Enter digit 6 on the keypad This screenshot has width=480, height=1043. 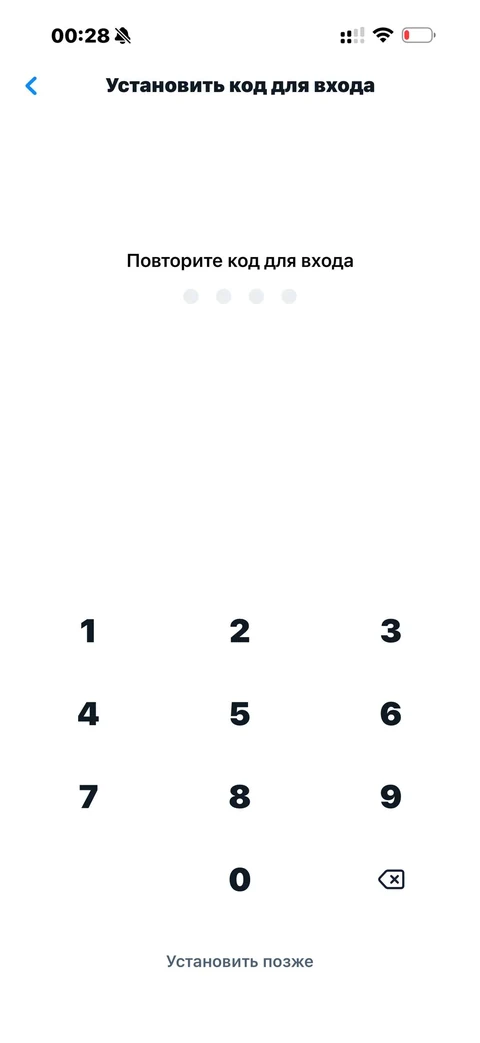tap(391, 714)
